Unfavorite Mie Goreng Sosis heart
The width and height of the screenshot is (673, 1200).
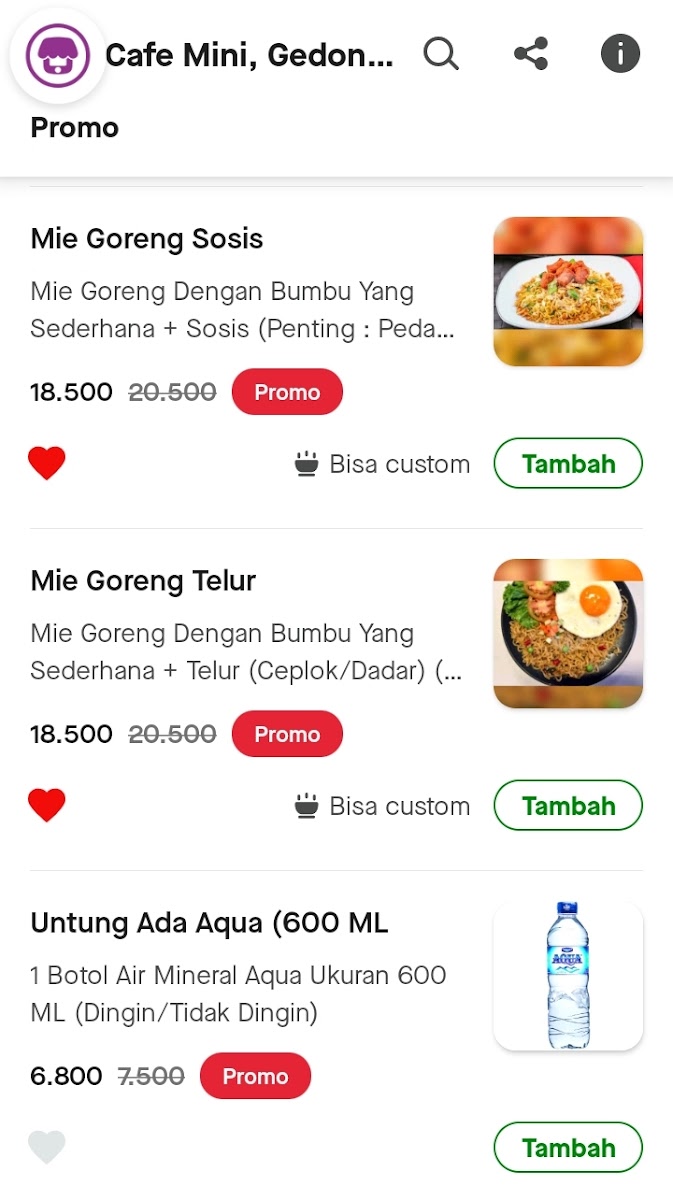tap(47, 464)
